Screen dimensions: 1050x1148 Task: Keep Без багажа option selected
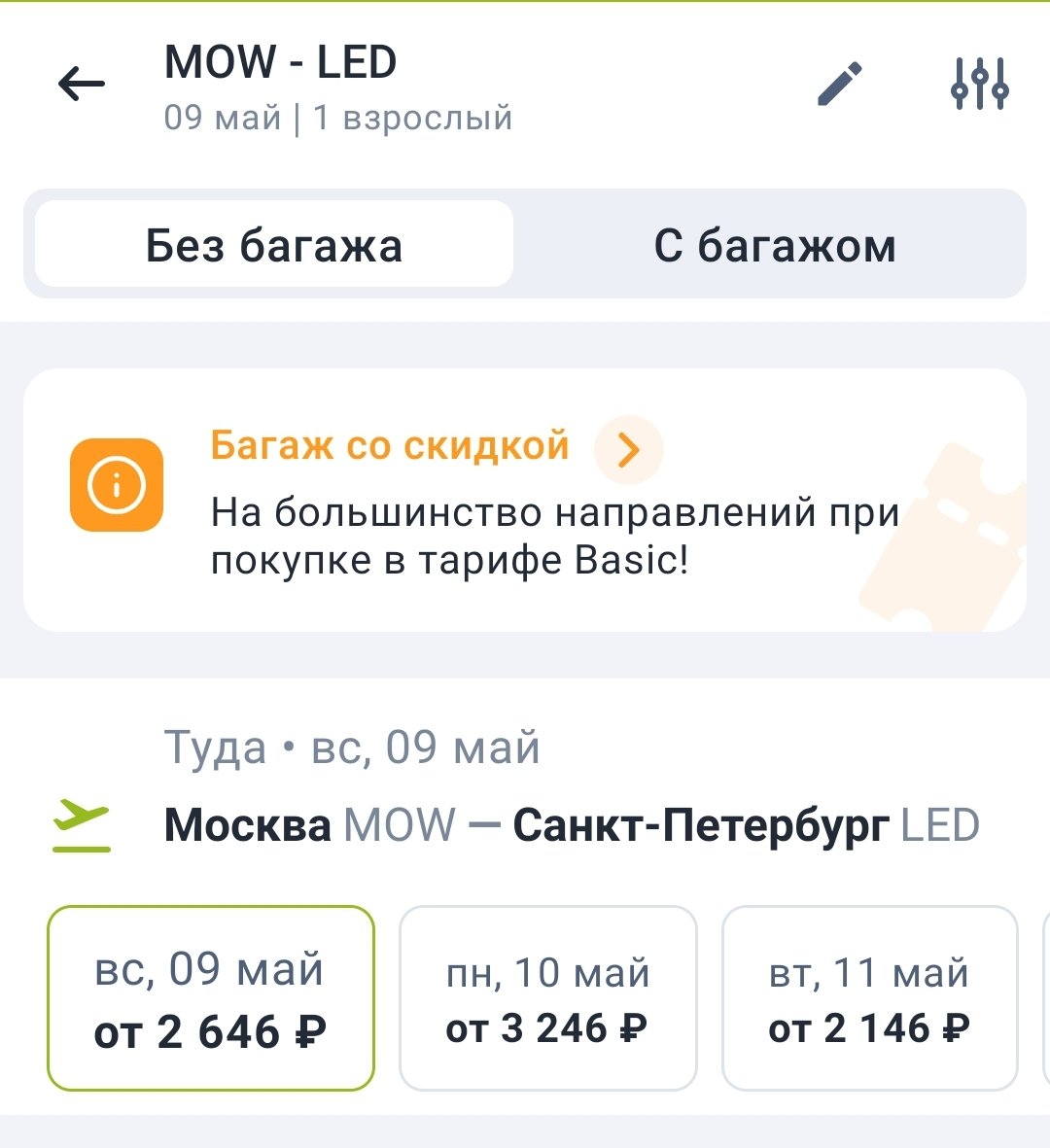(273, 245)
